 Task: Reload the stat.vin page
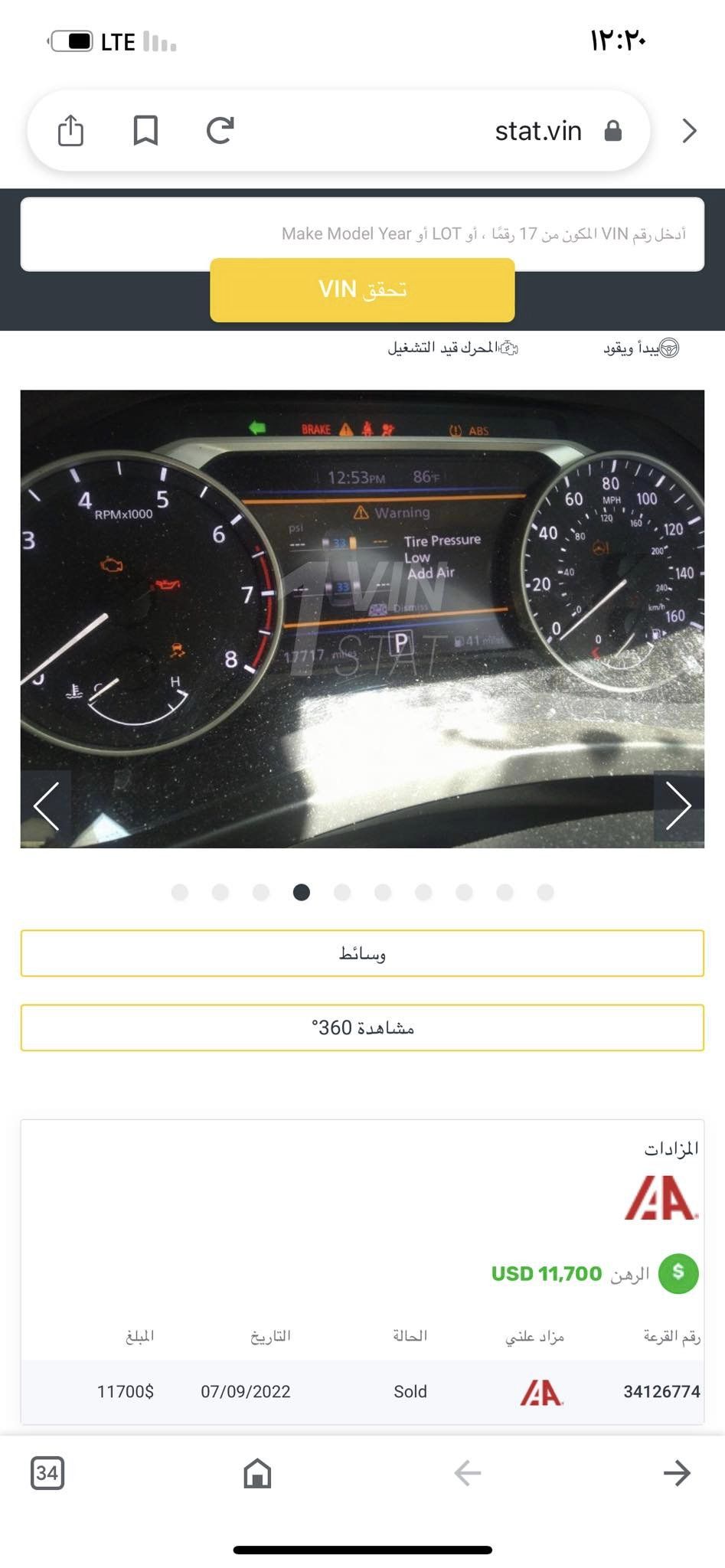click(x=220, y=131)
